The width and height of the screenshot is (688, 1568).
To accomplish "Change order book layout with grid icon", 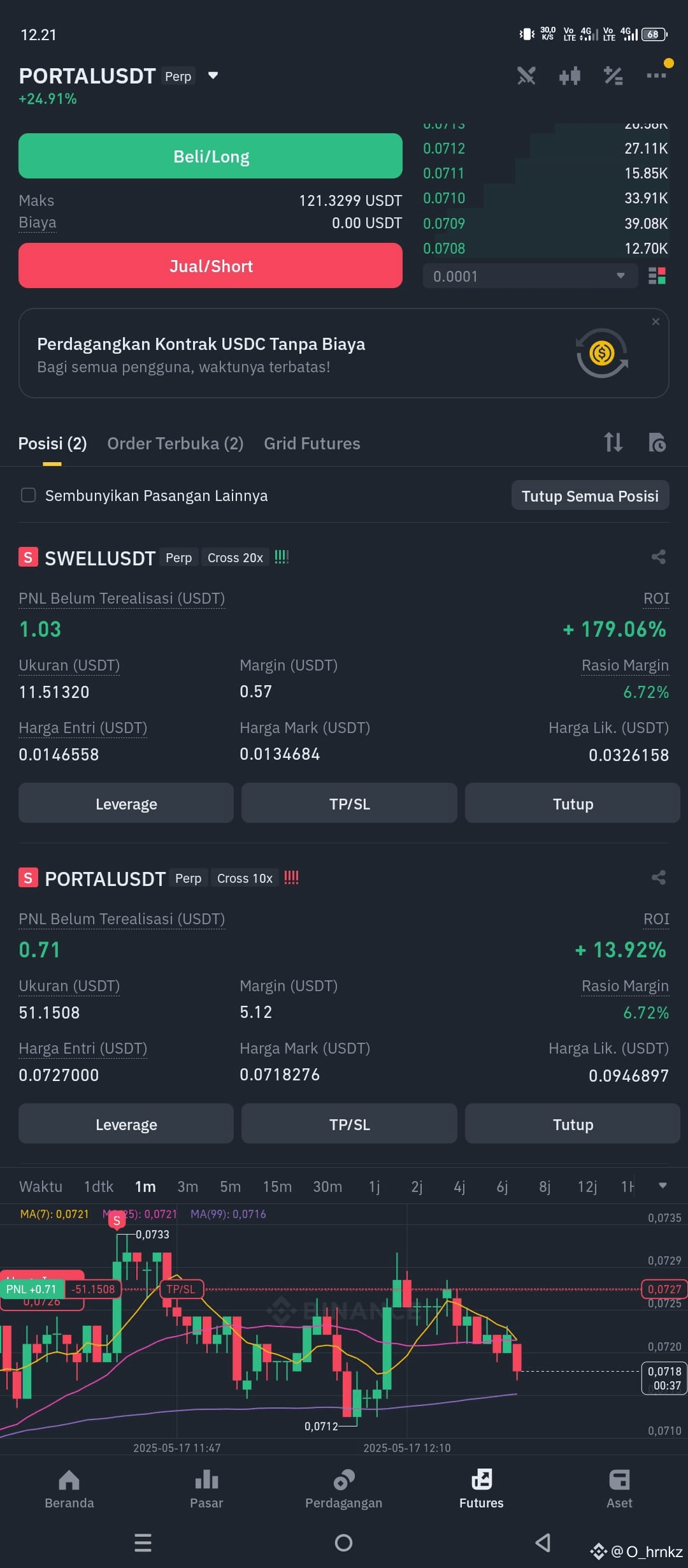I will pos(658,276).
